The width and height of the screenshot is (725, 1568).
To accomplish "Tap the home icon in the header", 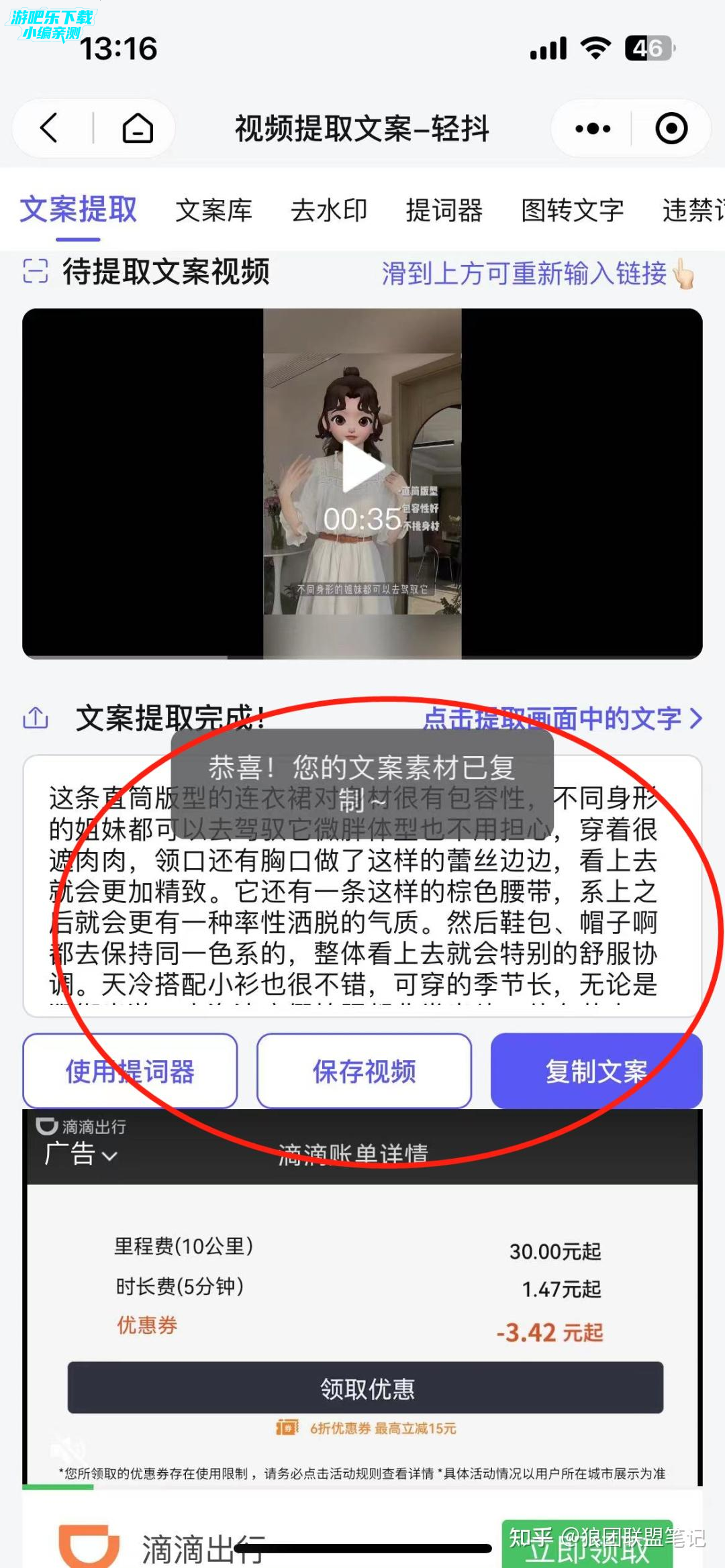I will click(138, 127).
